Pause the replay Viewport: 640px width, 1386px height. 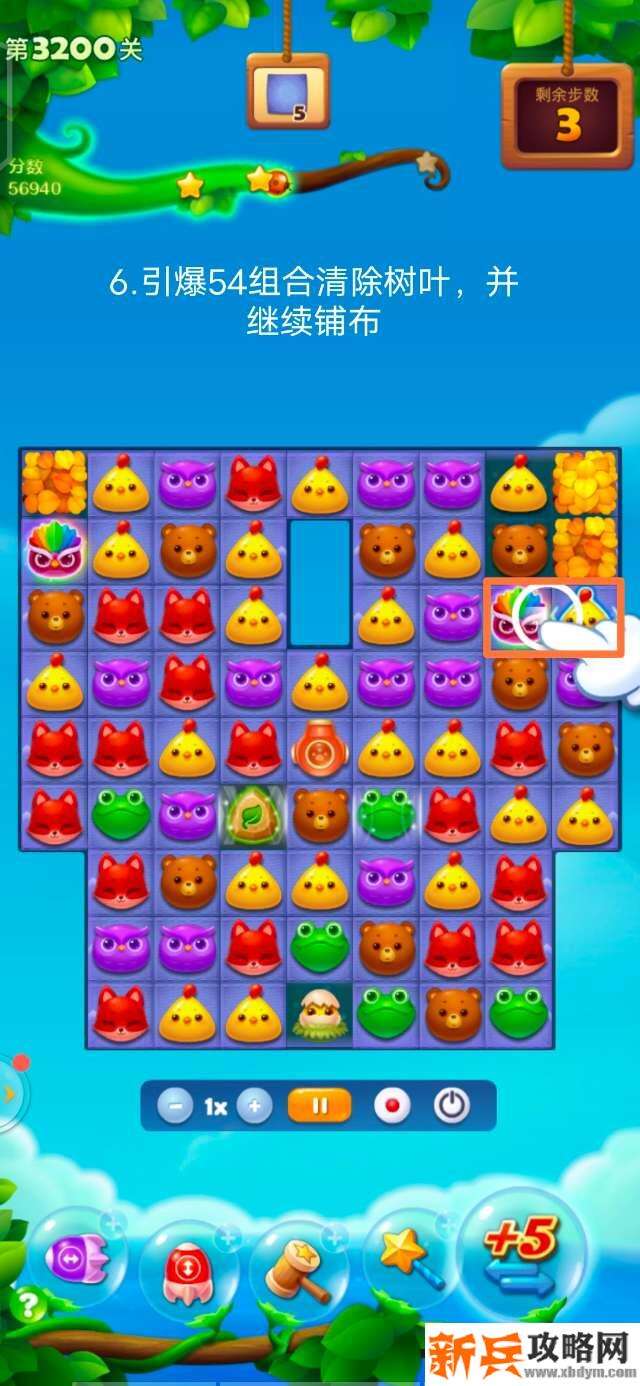click(320, 1106)
